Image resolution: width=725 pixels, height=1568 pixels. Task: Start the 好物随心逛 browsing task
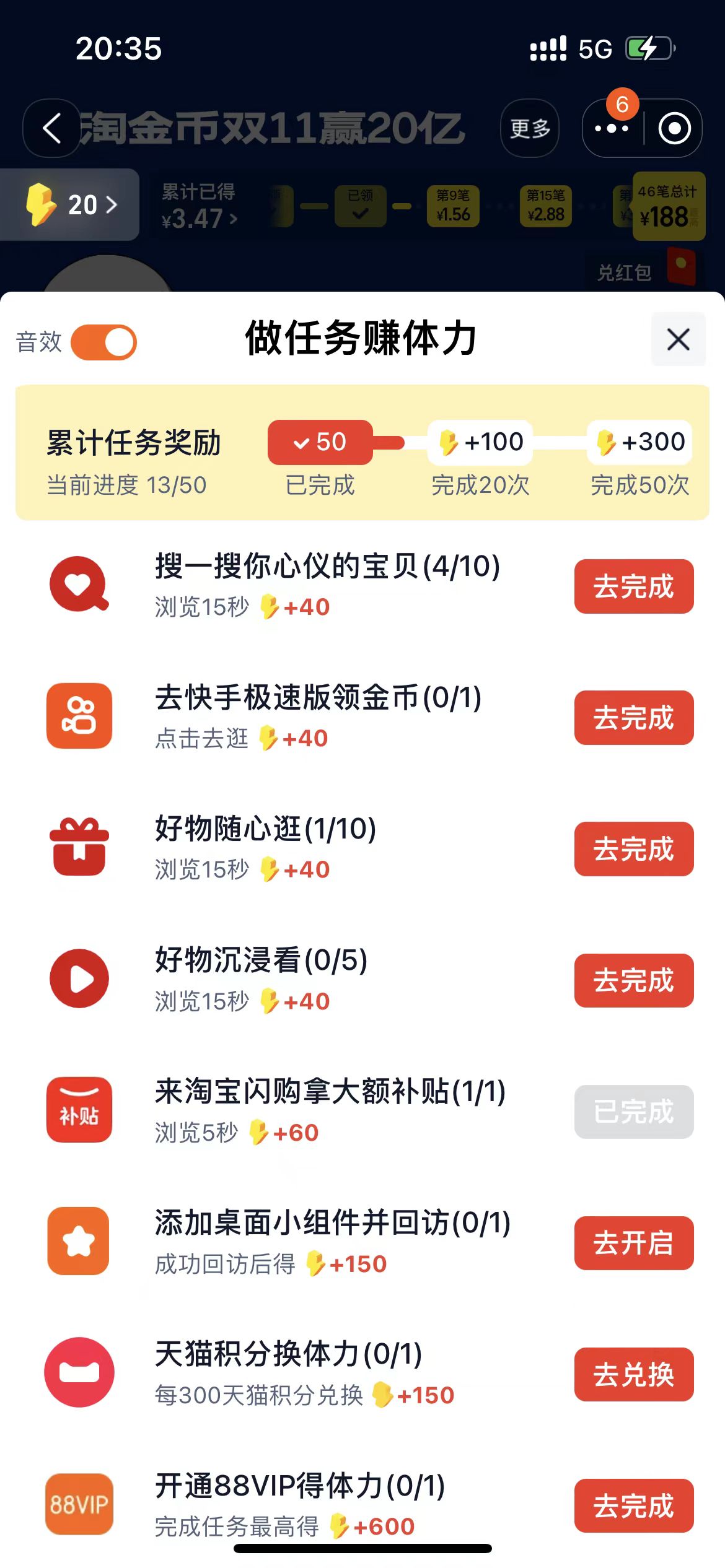[633, 849]
